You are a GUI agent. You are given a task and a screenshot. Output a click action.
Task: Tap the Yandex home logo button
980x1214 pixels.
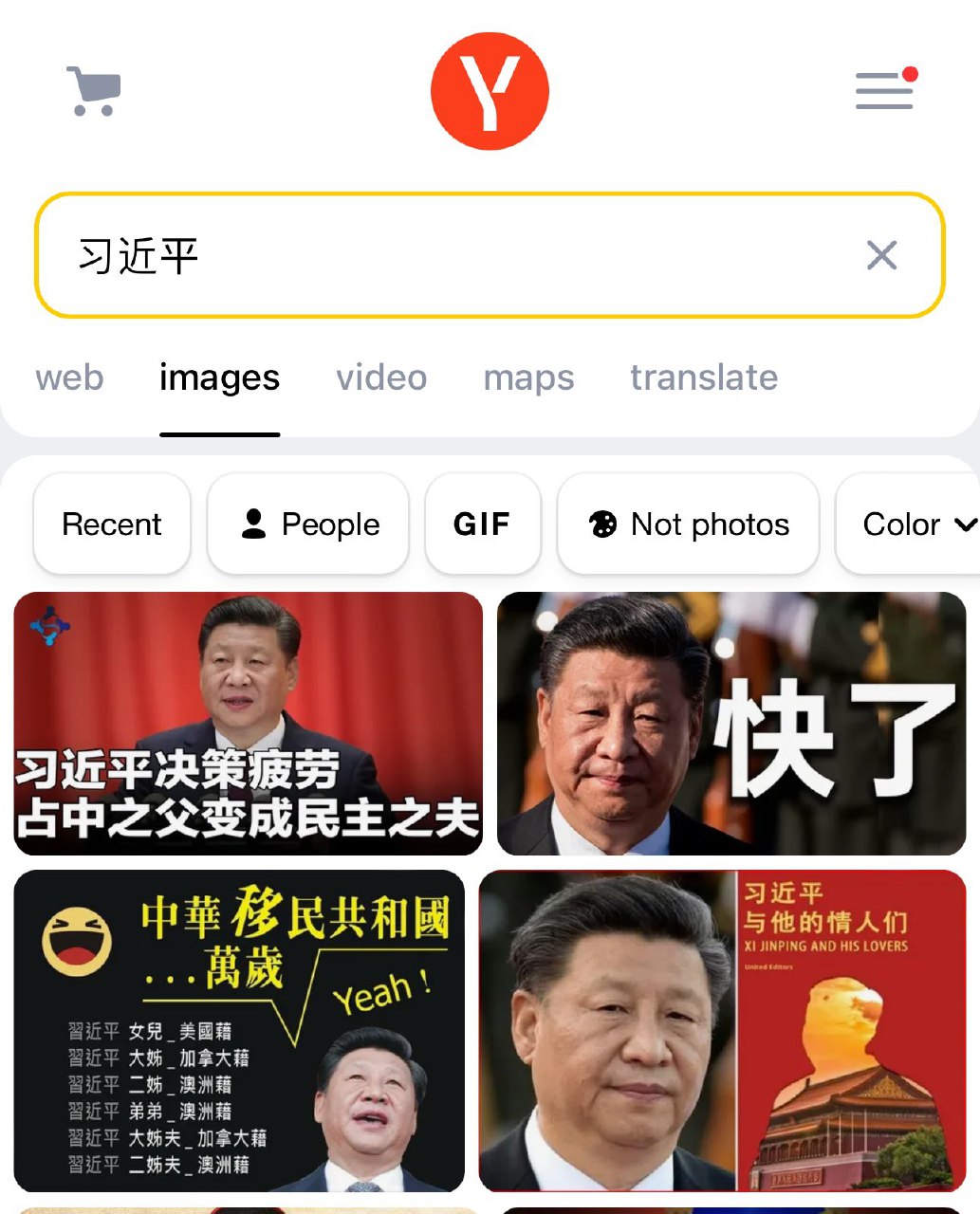click(x=490, y=91)
